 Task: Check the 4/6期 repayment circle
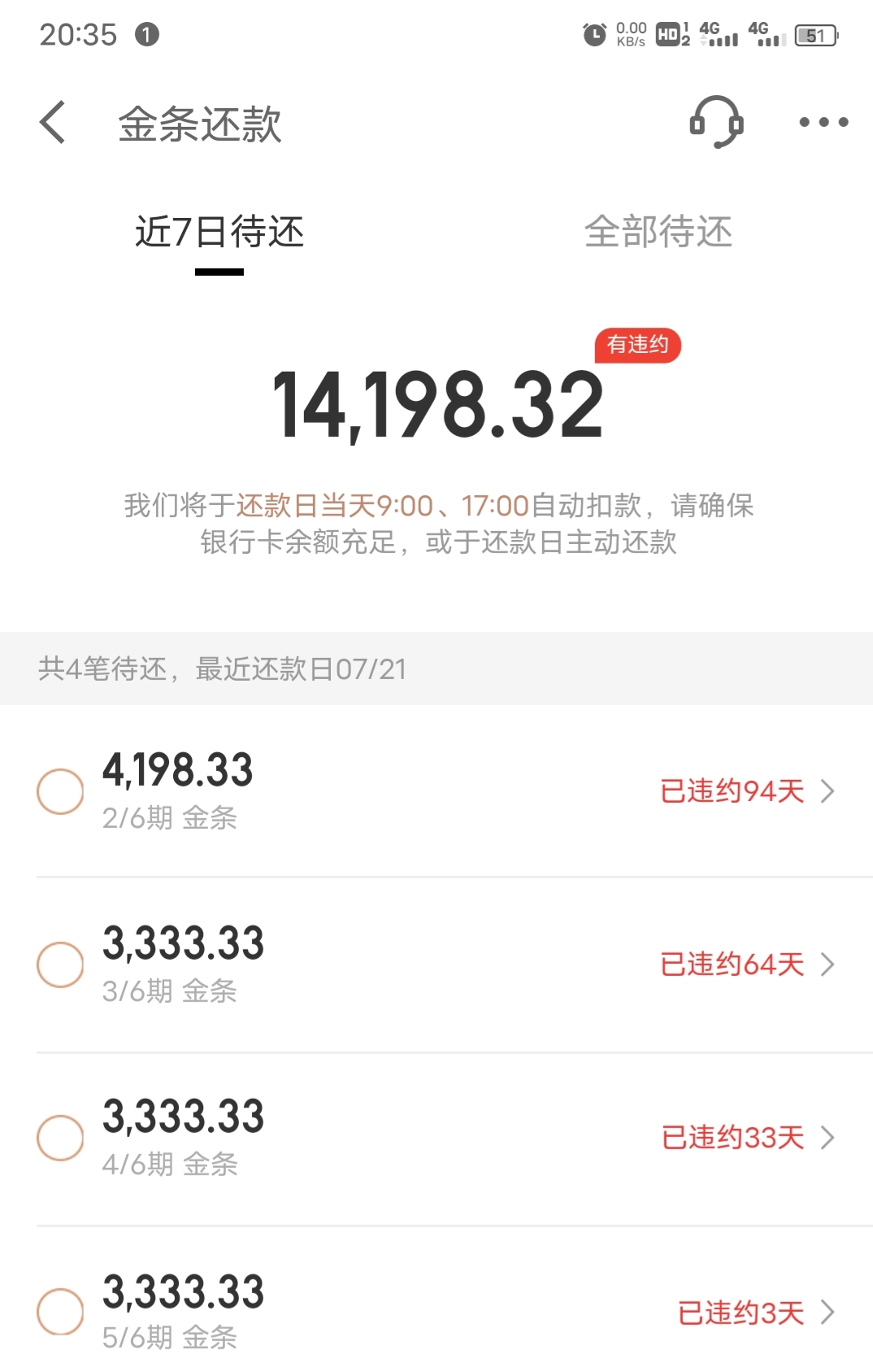coord(60,1138)
